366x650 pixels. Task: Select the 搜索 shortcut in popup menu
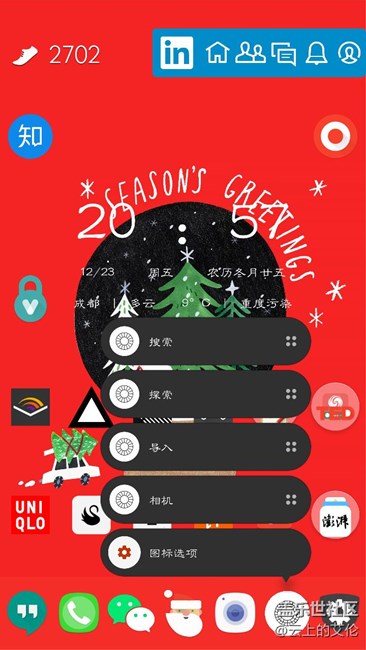[206, 342]
